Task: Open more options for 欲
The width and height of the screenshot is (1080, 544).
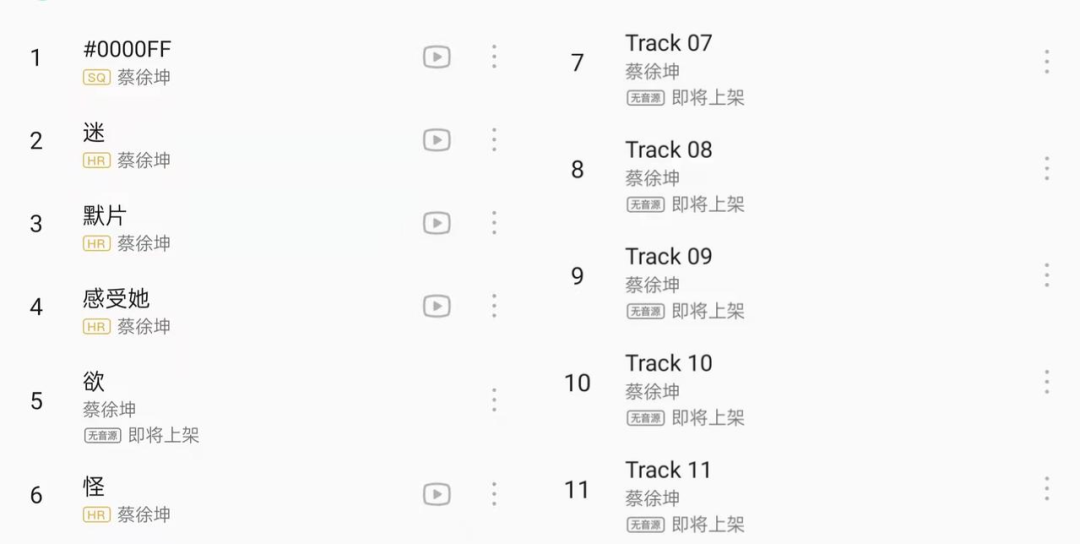Action: point(494,401)
